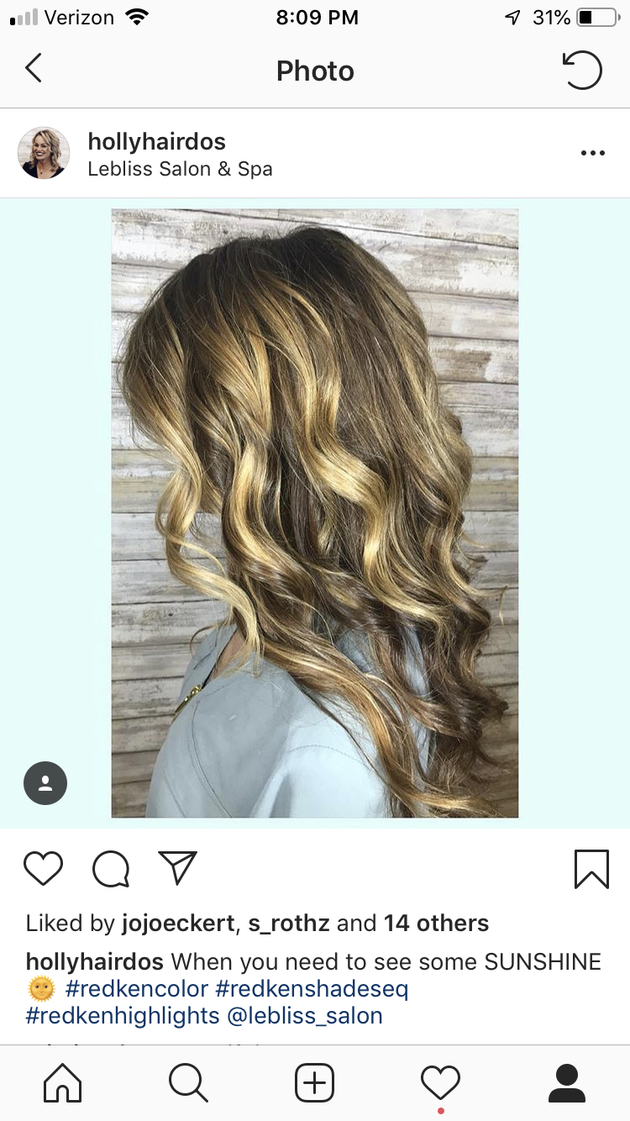630x1121 pixels.
Task: Comment on this post
Action: click(110, 869)
